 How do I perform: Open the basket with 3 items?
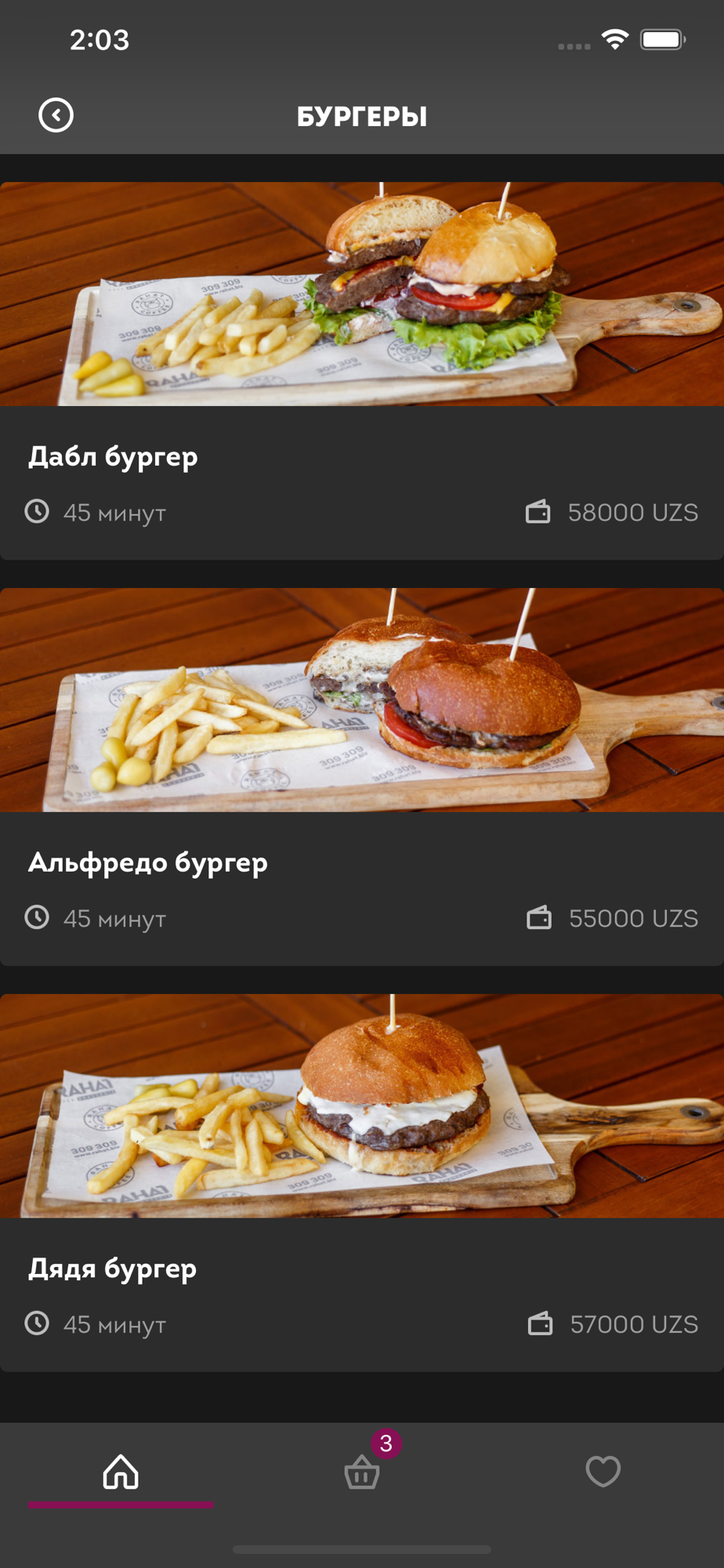362,1472
